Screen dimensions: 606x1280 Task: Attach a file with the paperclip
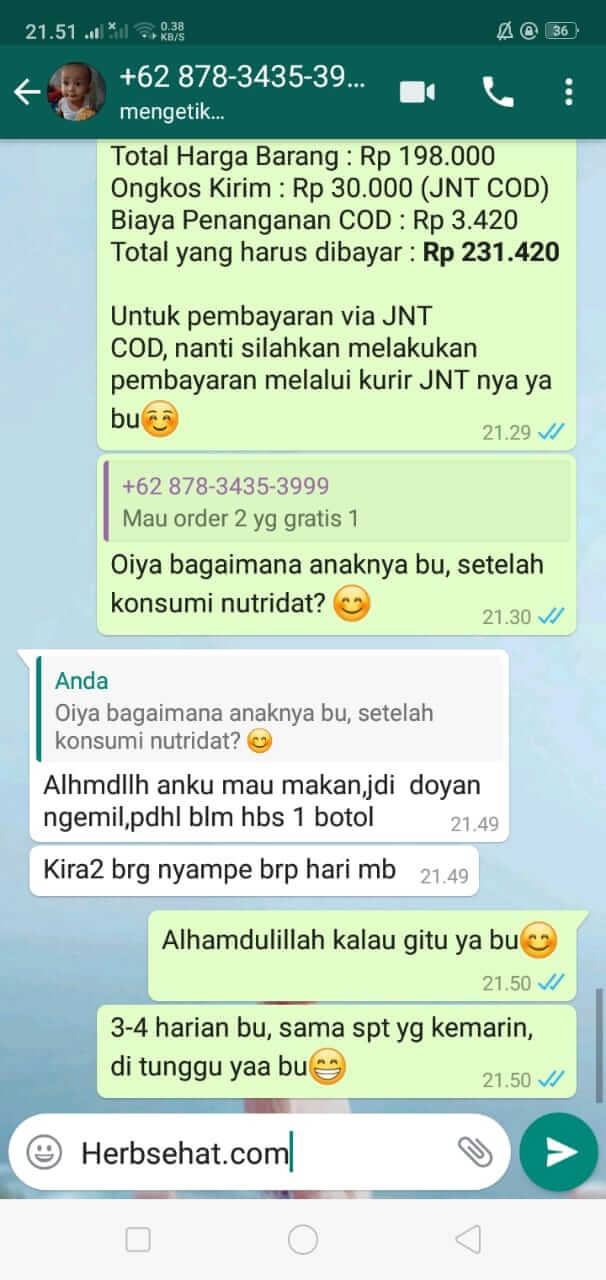click(x=475, y=1152)
